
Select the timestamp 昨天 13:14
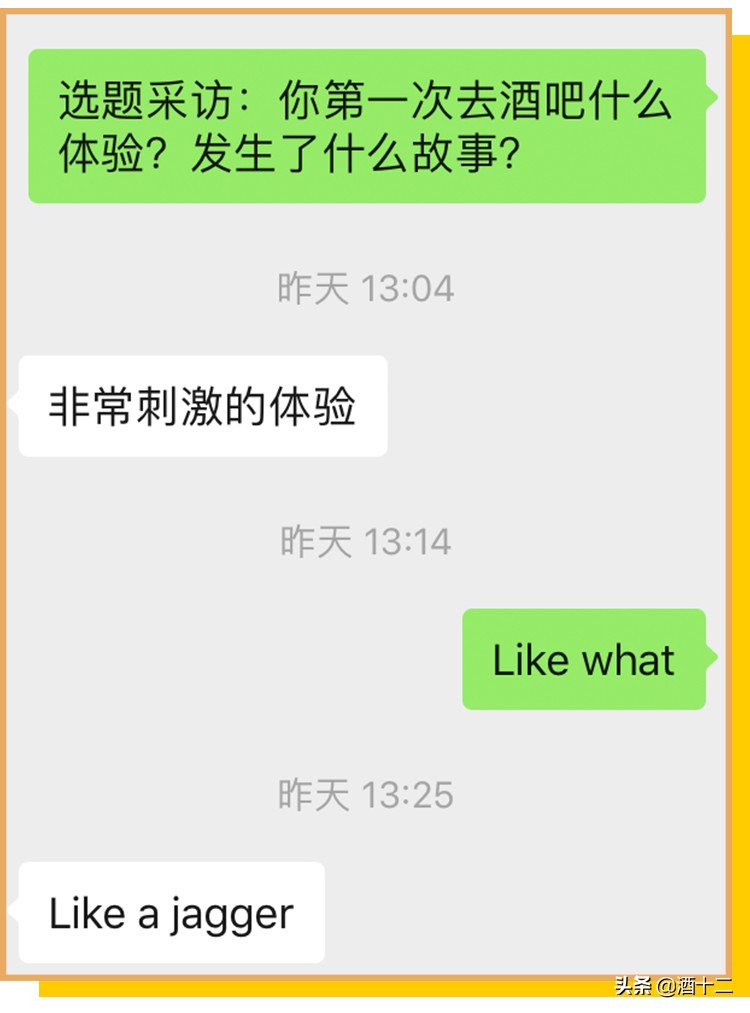point(365,542)
